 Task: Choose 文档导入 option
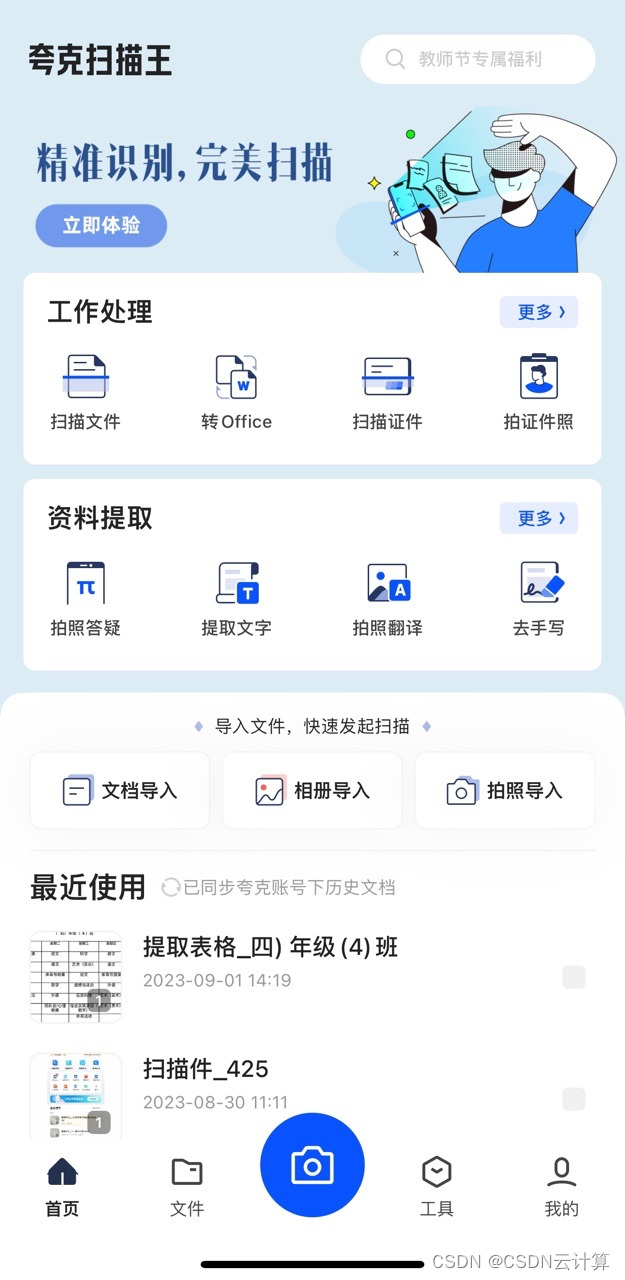(120, 791)
